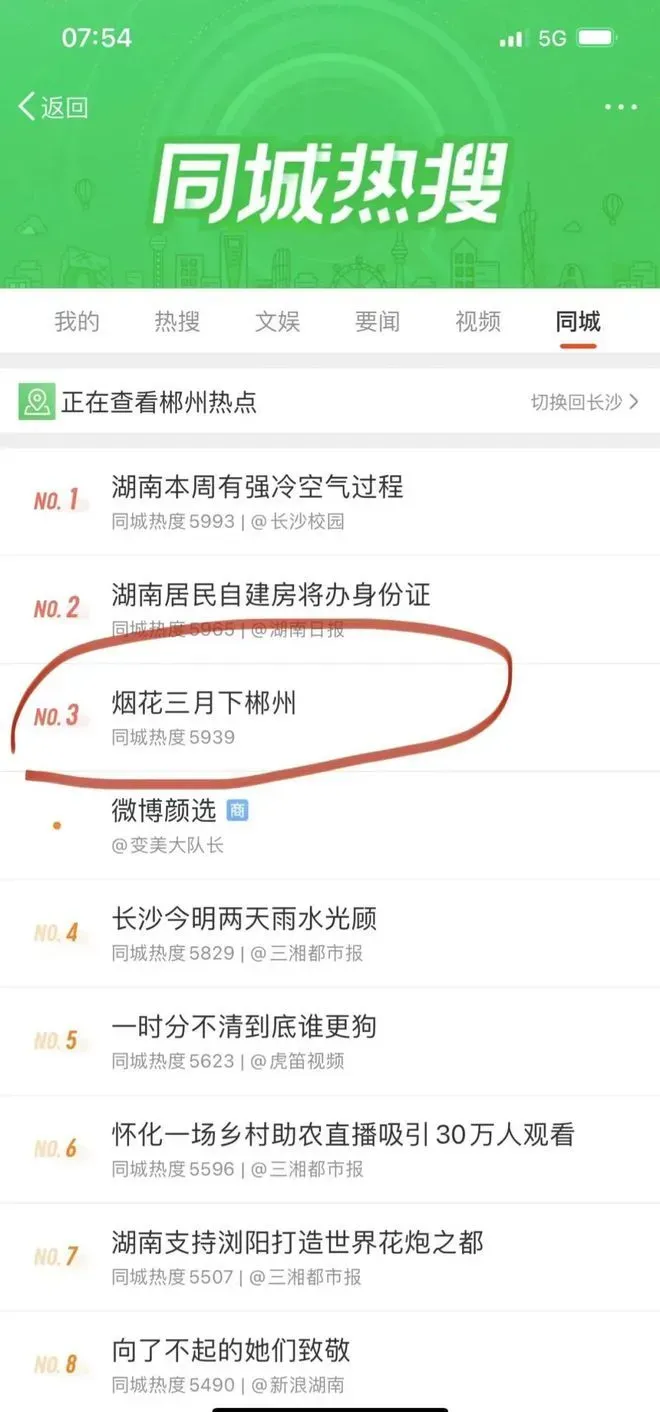The height and width of the screenshot is (1412, 660).
Task: Open promoted item 微博颜选
Action: tap(164, 811)
